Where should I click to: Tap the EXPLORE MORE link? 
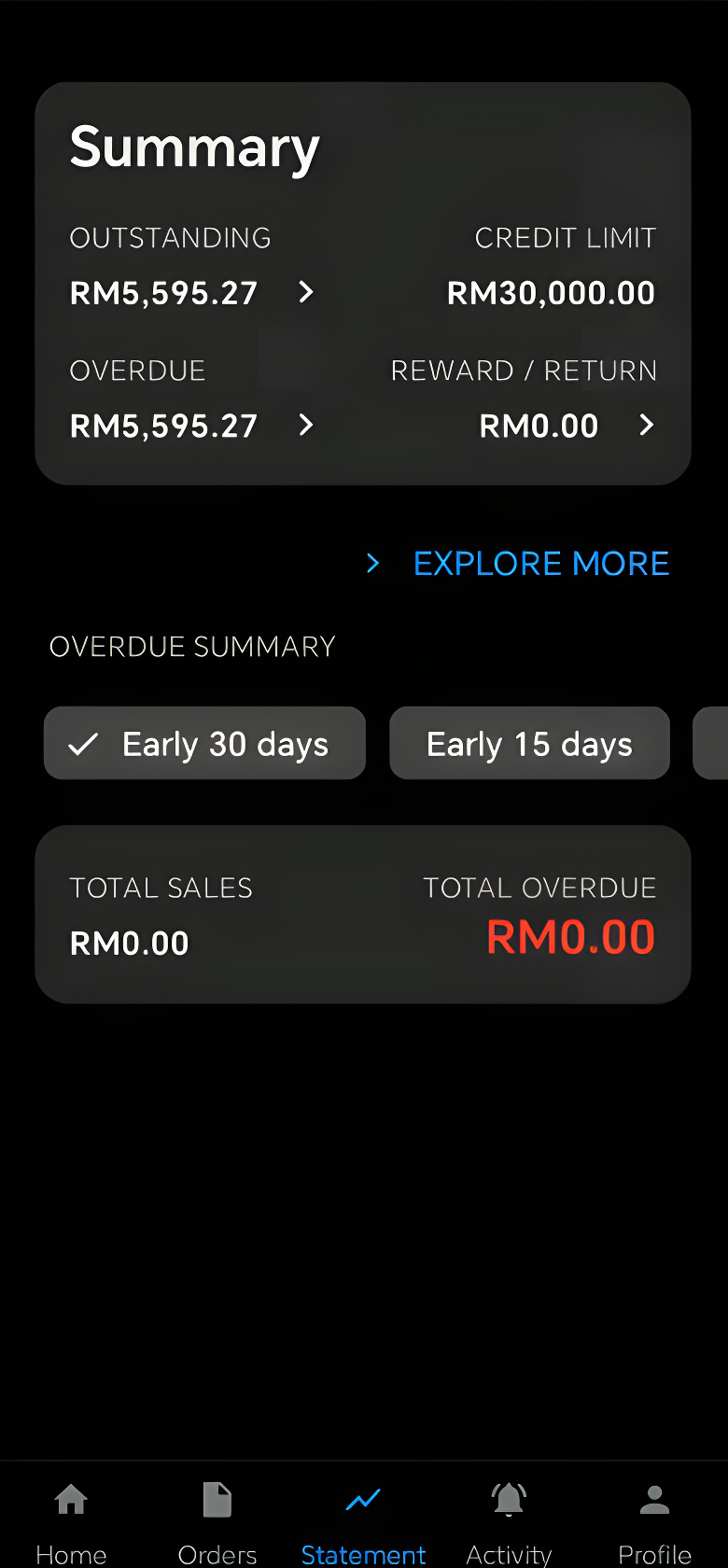click(x=540, y=563)
